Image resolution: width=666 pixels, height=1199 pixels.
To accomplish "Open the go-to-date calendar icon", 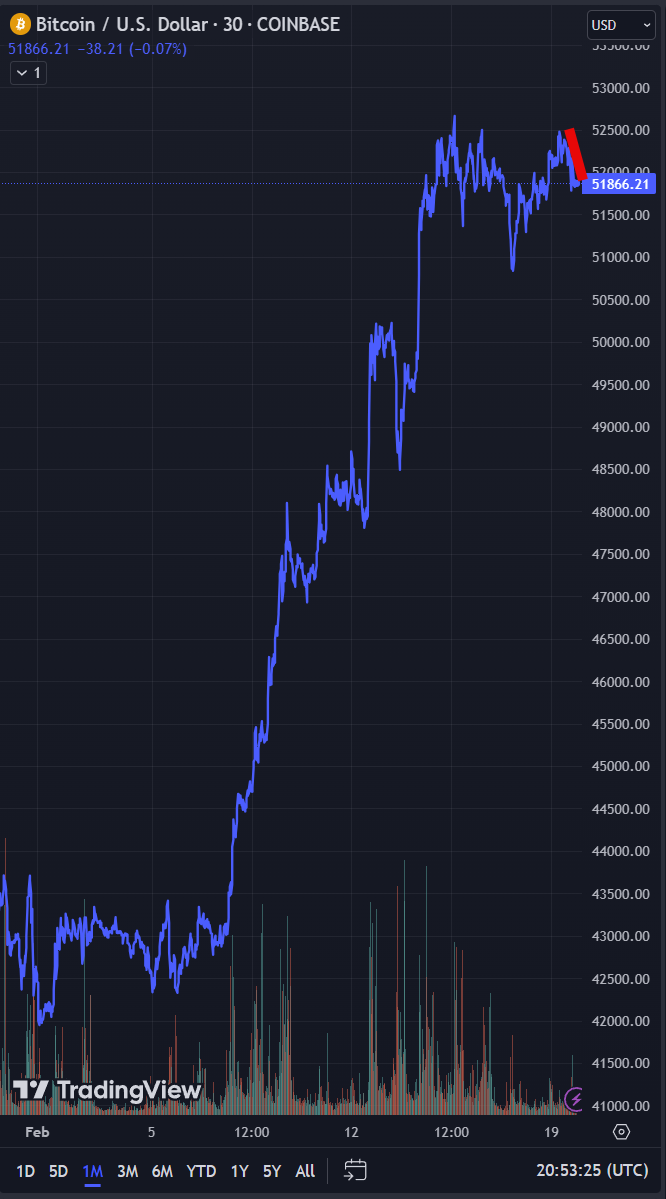I will (355, 1170).
